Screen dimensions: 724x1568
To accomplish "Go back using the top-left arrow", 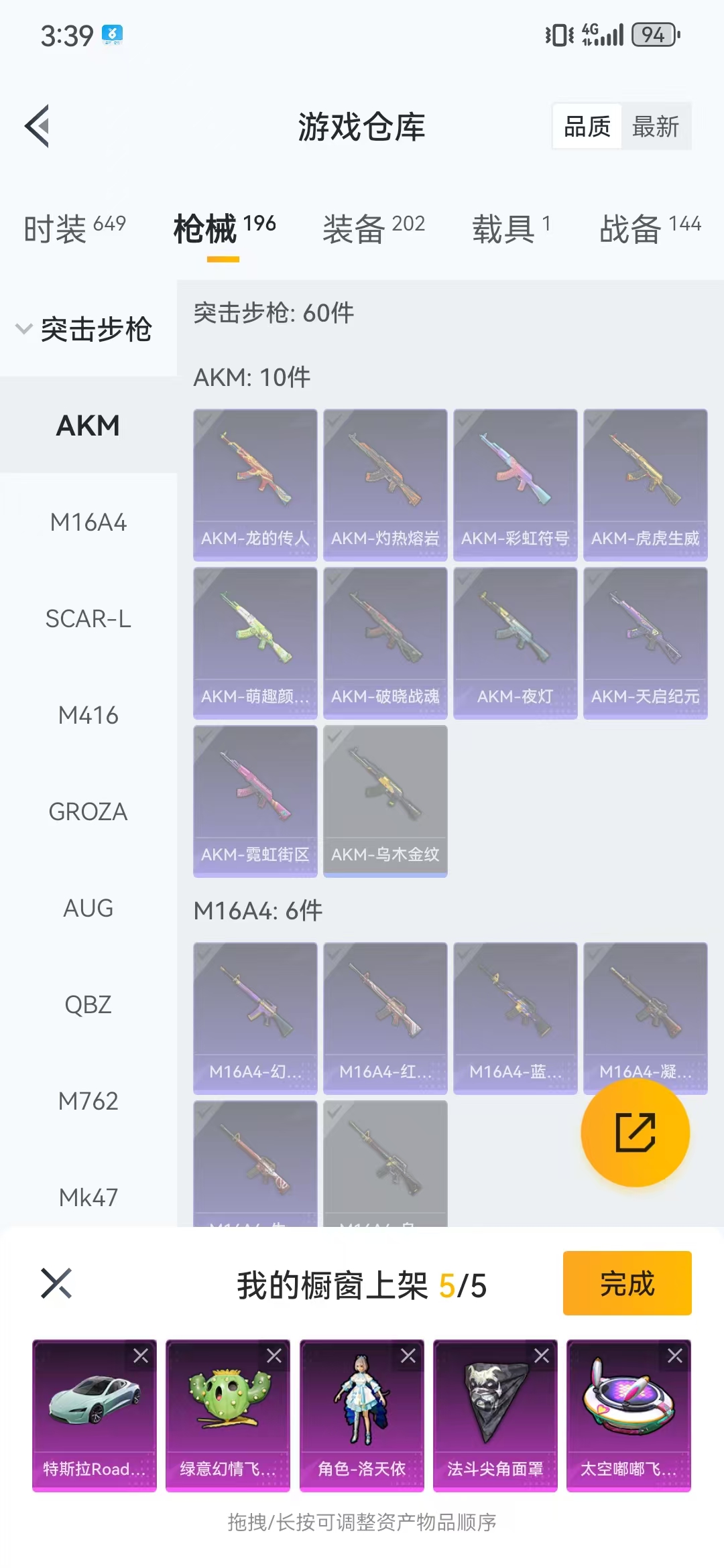I will [x=38, y=126].
